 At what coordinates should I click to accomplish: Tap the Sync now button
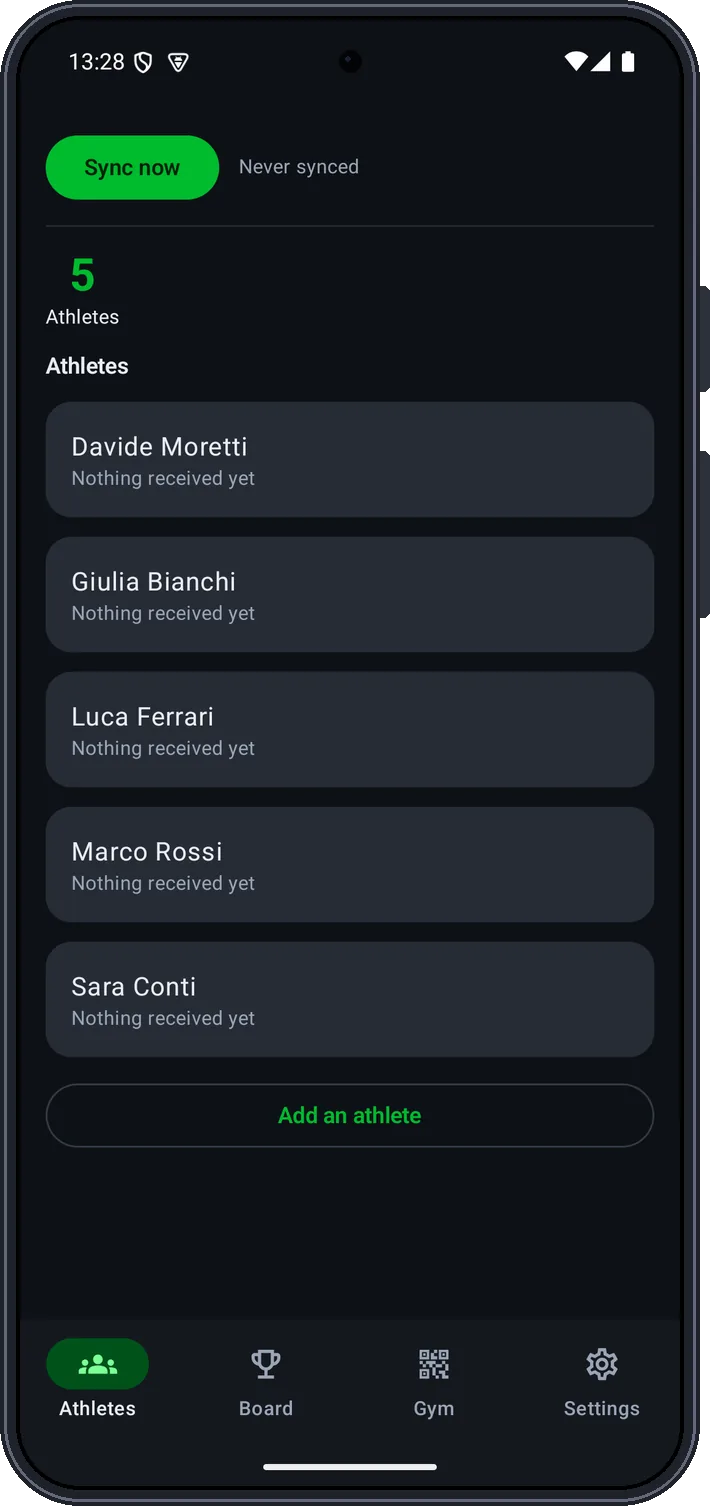(x=132, y=167)
